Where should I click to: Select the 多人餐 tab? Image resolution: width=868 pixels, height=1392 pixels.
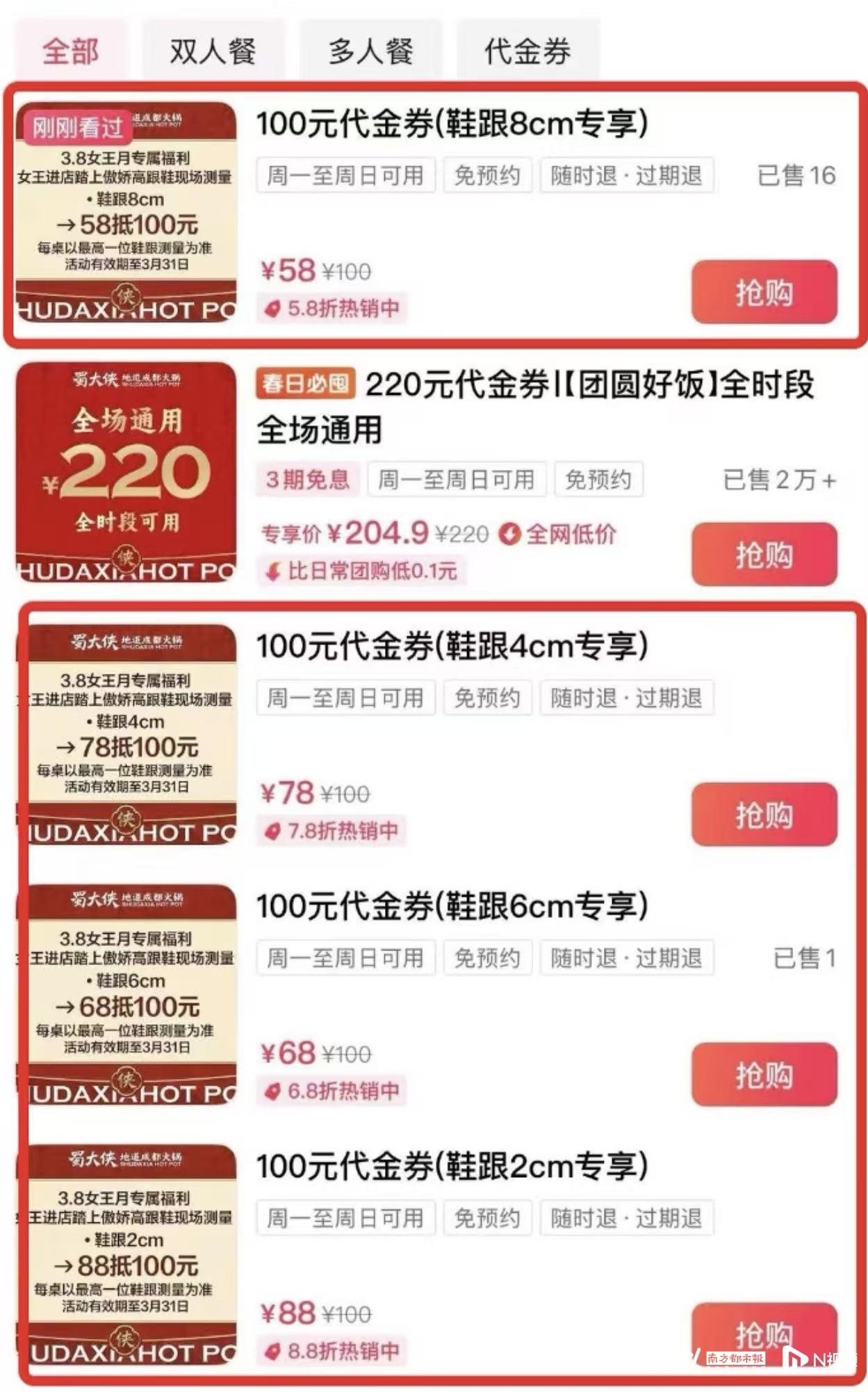tap(370, 51)
